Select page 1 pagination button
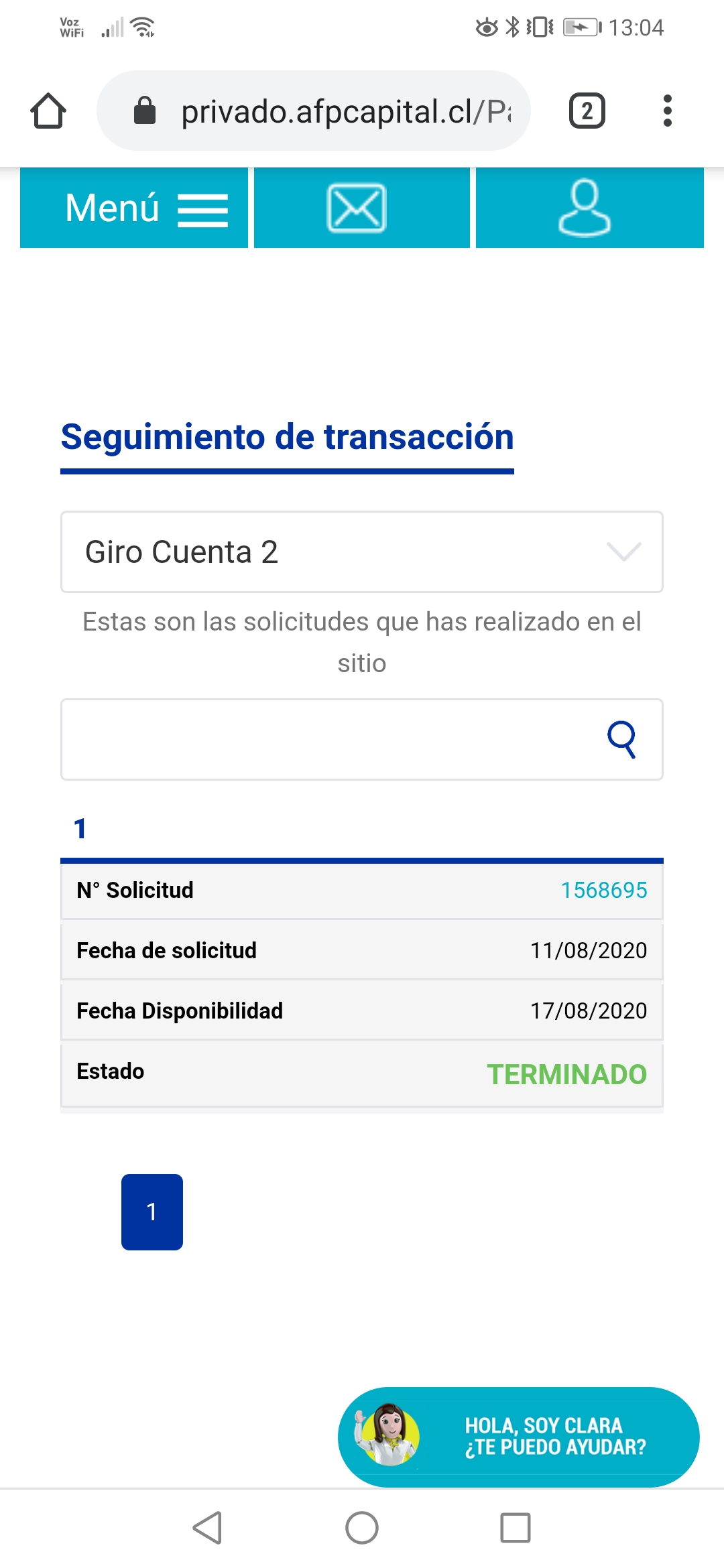Viewport: 724px width, 1568px height. click(x=152, y=1212)
